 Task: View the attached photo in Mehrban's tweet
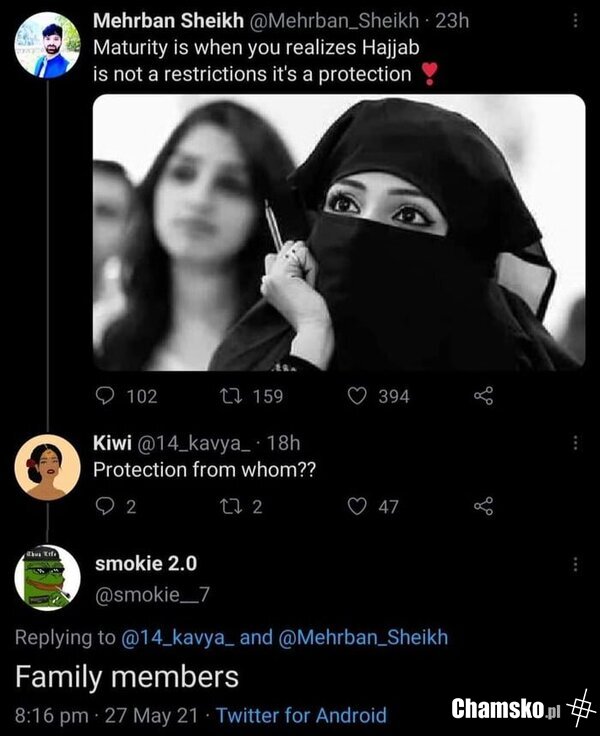(x=339, y=232)
